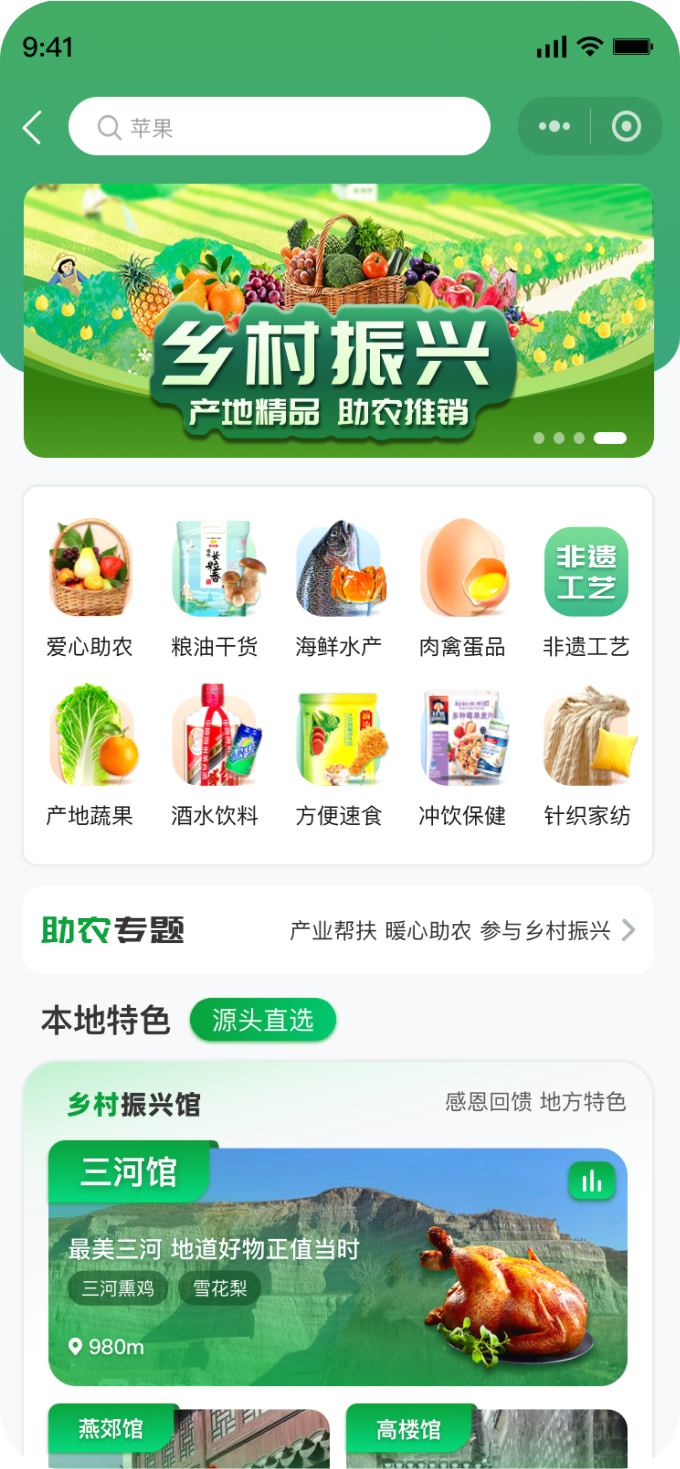Go back using the arrow icon
This screenshot has width=680, height=1469.
[x=33, y=127]
